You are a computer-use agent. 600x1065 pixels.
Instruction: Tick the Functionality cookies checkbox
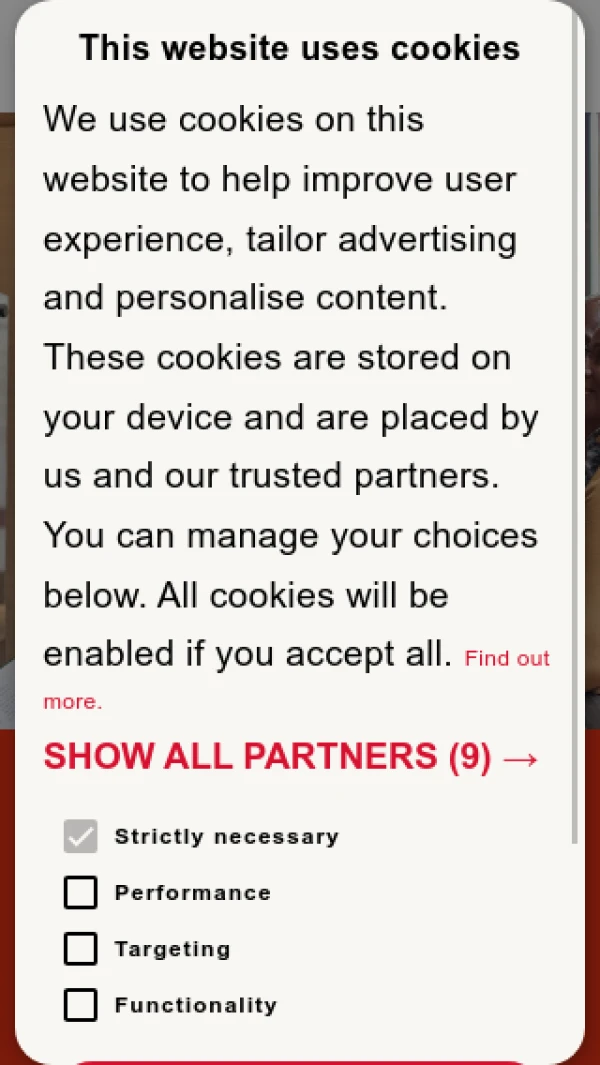tap(81, 1005)
